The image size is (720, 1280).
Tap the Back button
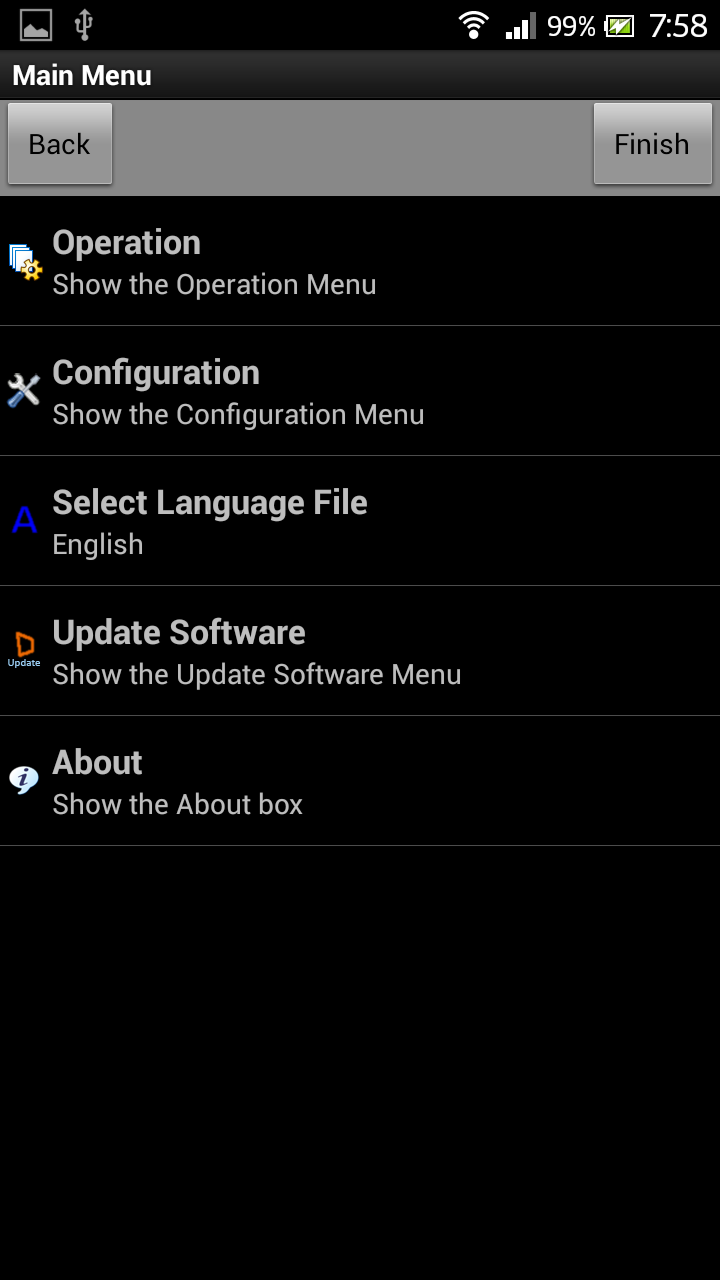pos(60,144)
